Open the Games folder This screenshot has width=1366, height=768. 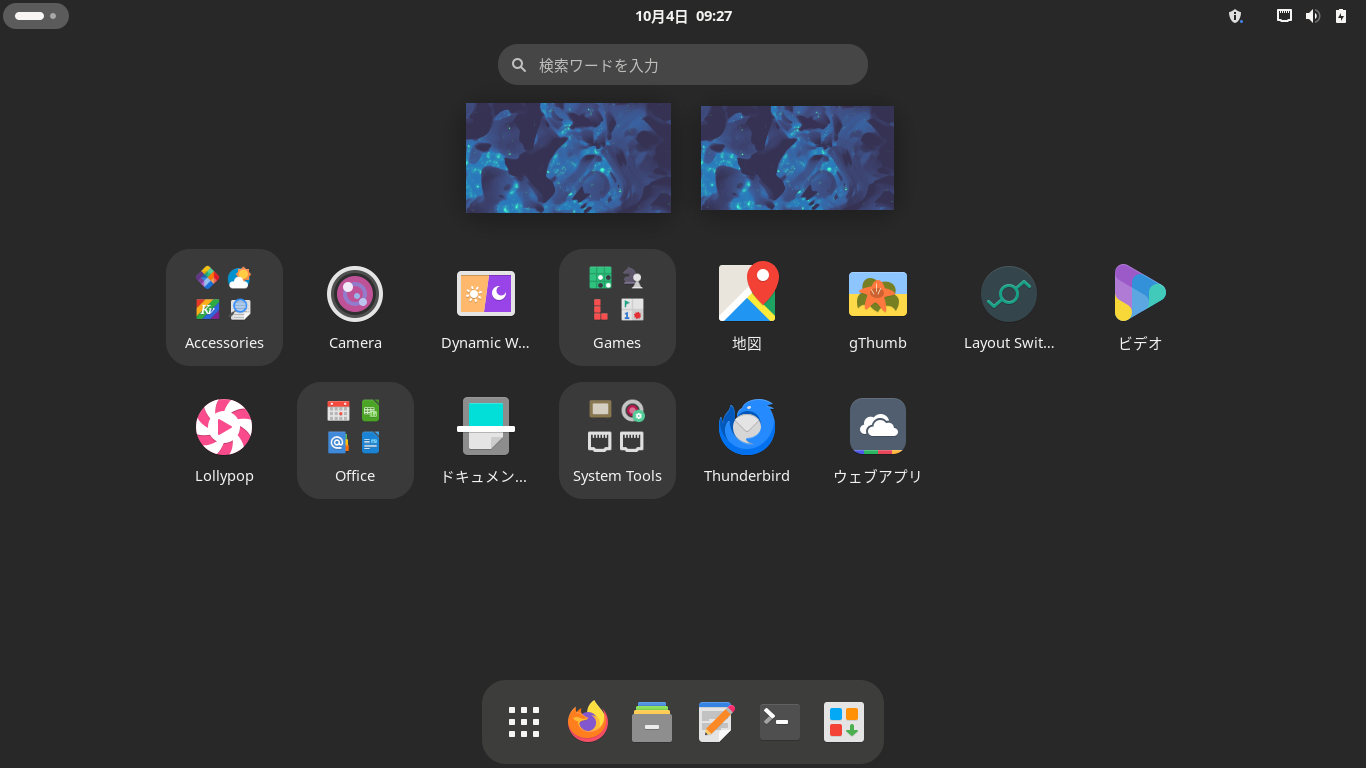617,307
